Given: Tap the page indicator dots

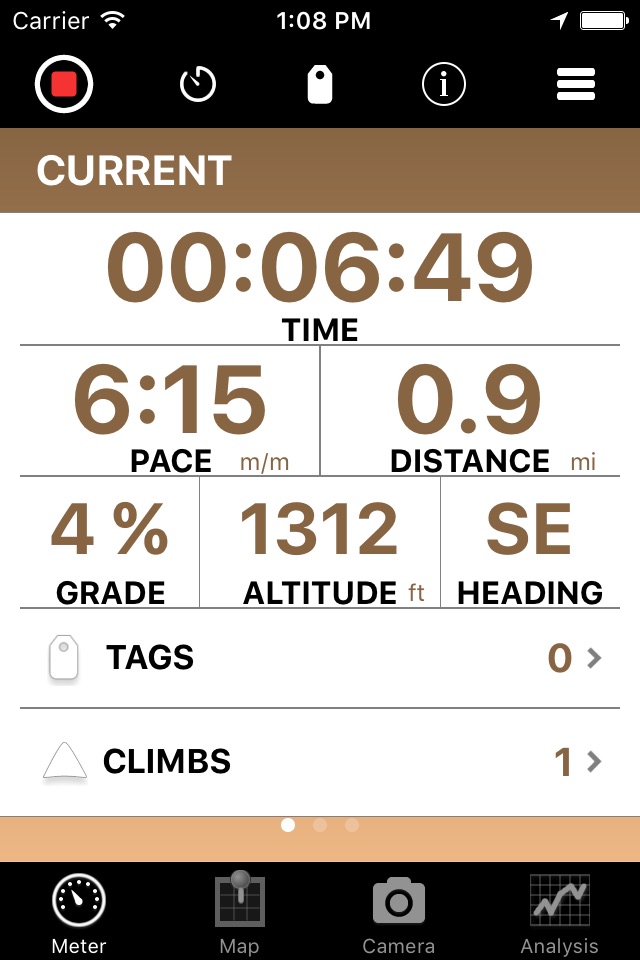Looking at the screenshot, I should (x=320, y=825).
